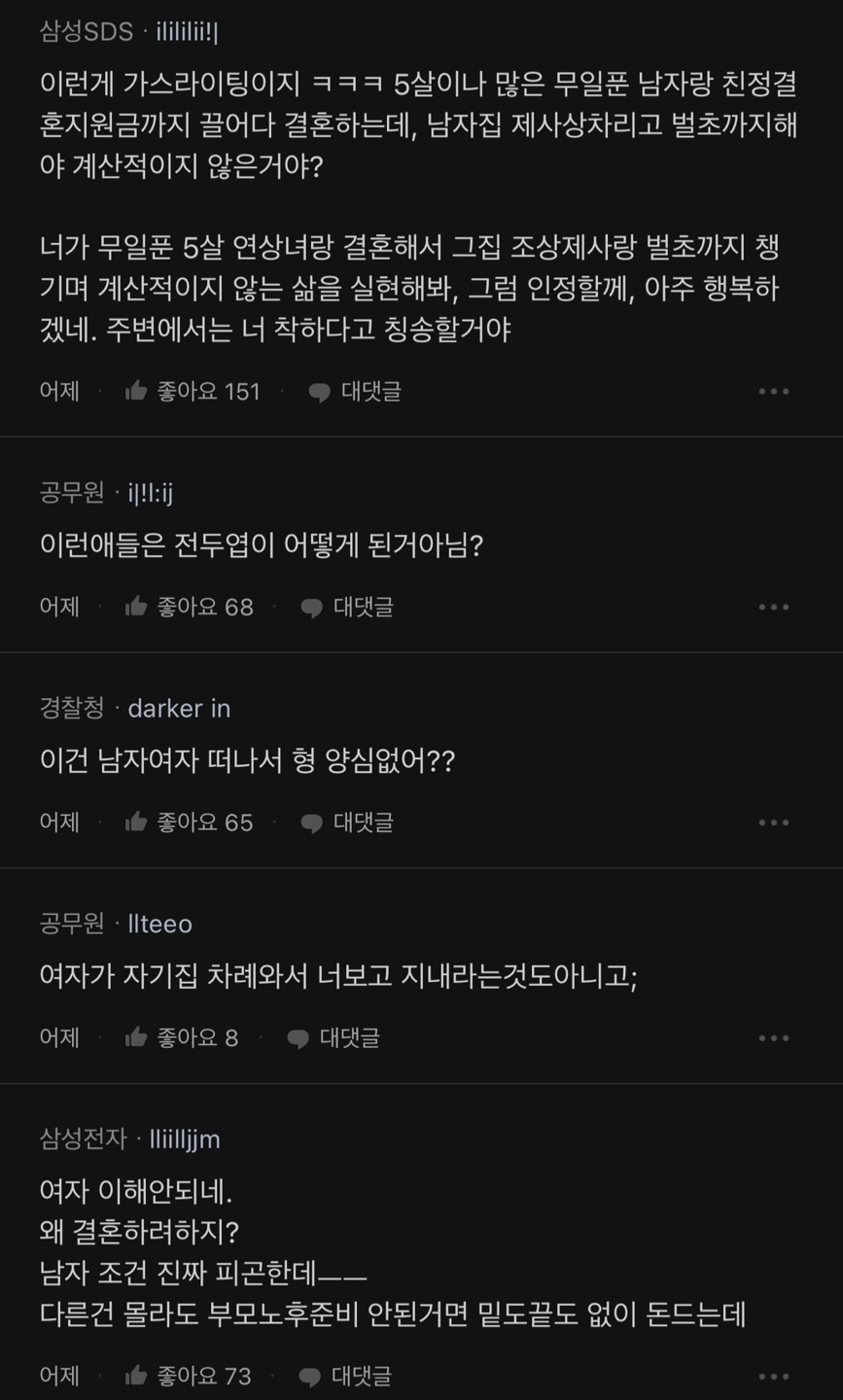Open more options on the 전두엽 comment
Viewport: 843px width, 1400px height.
773,608
